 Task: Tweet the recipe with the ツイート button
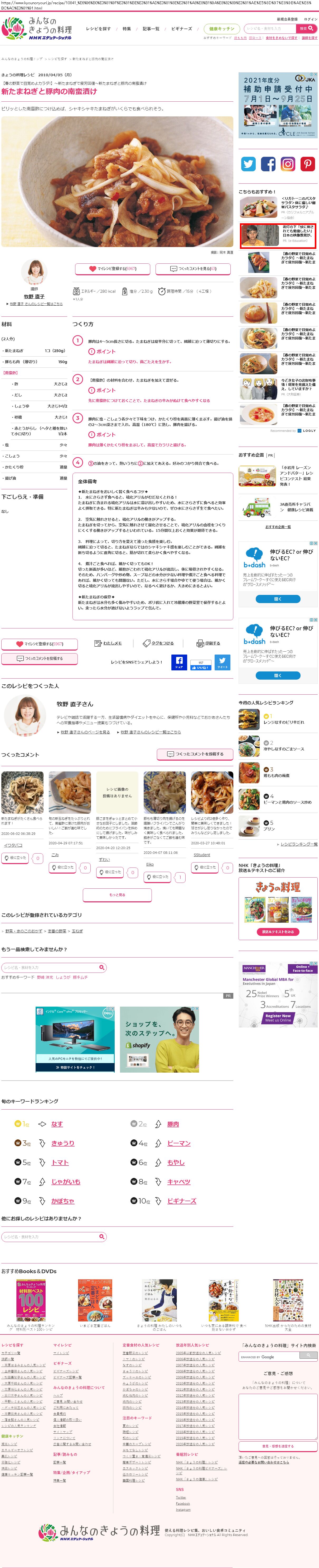[x=223, y=662]
